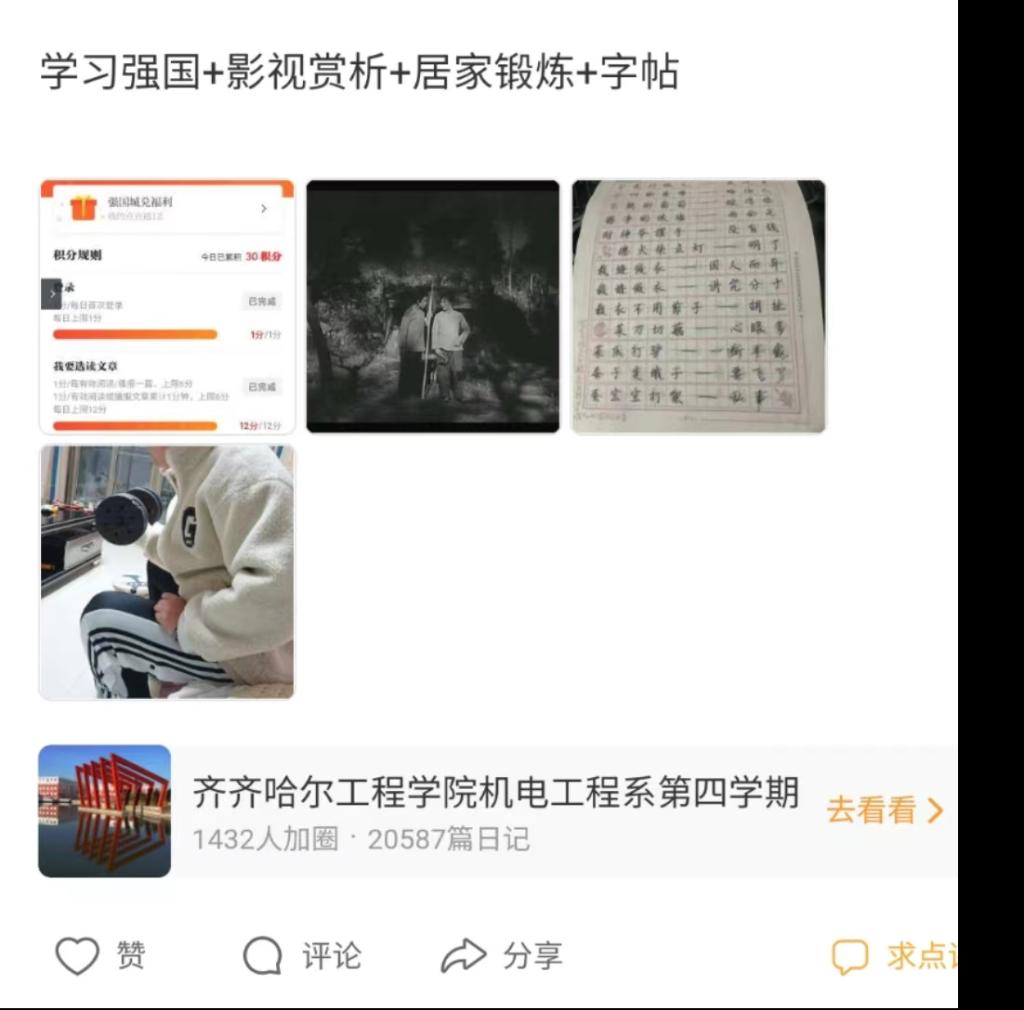Tap 去看看 to visit the circle
This screenshot has width=1024, height=1010.
click(885, 810)
